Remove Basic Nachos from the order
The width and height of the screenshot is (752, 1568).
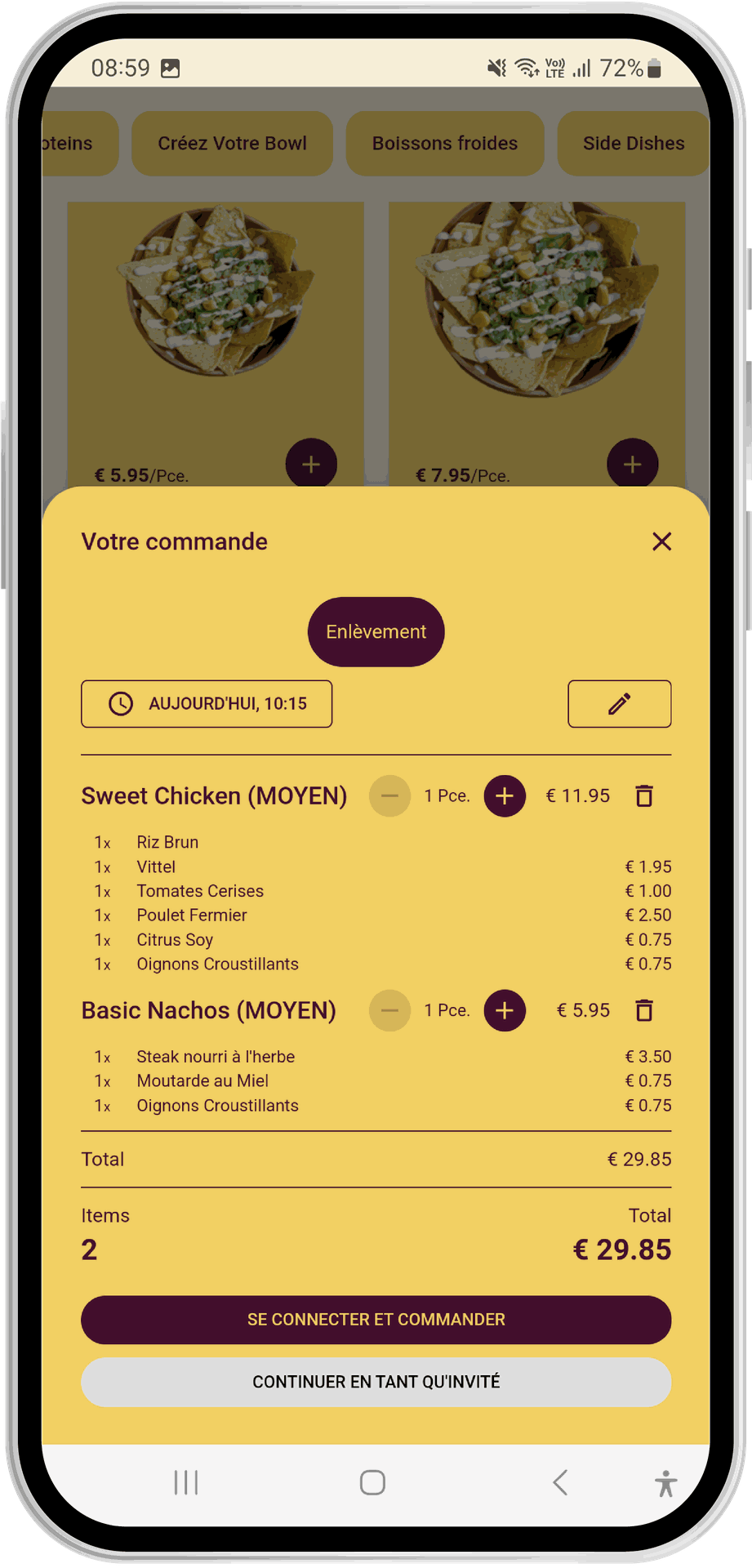click(x=644, y=1011)
